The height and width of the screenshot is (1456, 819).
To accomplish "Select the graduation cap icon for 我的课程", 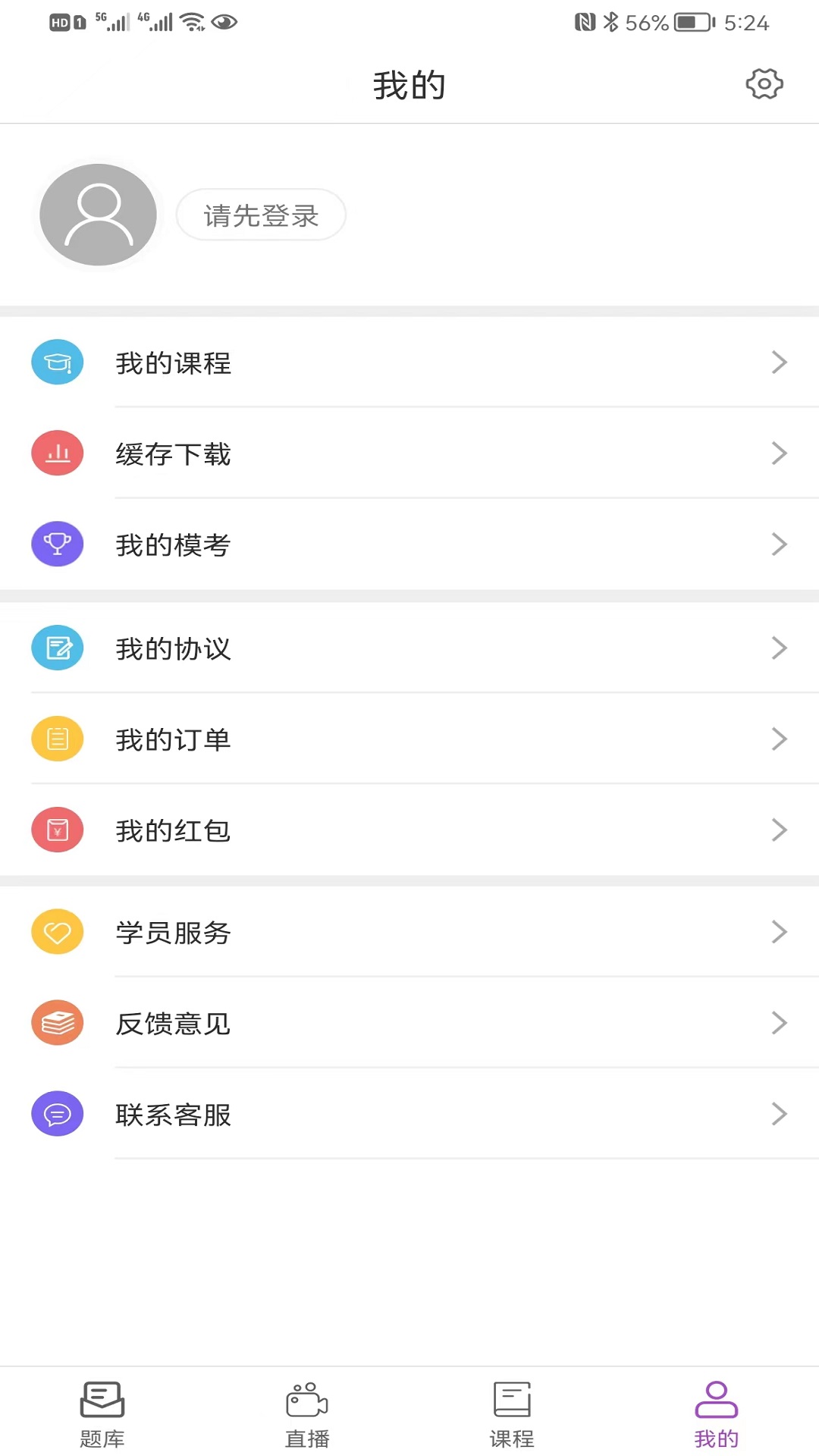I will pos(57,362).
